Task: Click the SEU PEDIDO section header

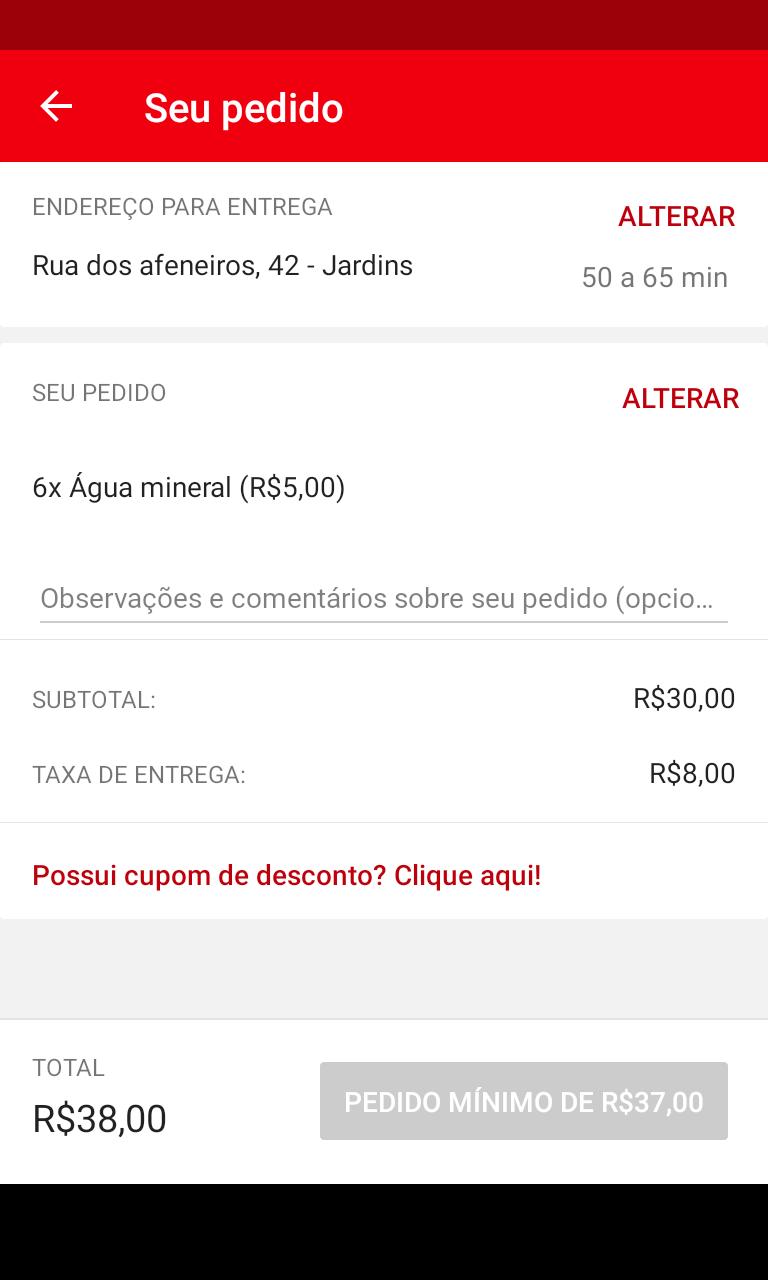Action: (x=99, y=393)
